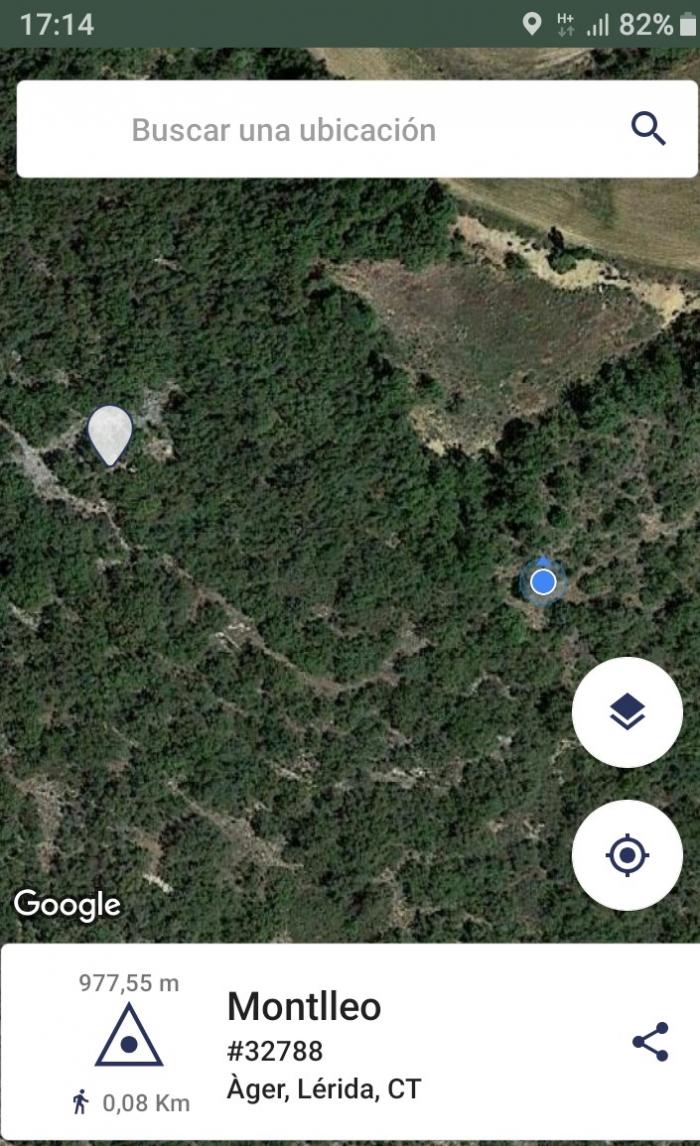The image size is (700, 1146).
Task: Share the Montlleo location
Action: point(650,1041)
